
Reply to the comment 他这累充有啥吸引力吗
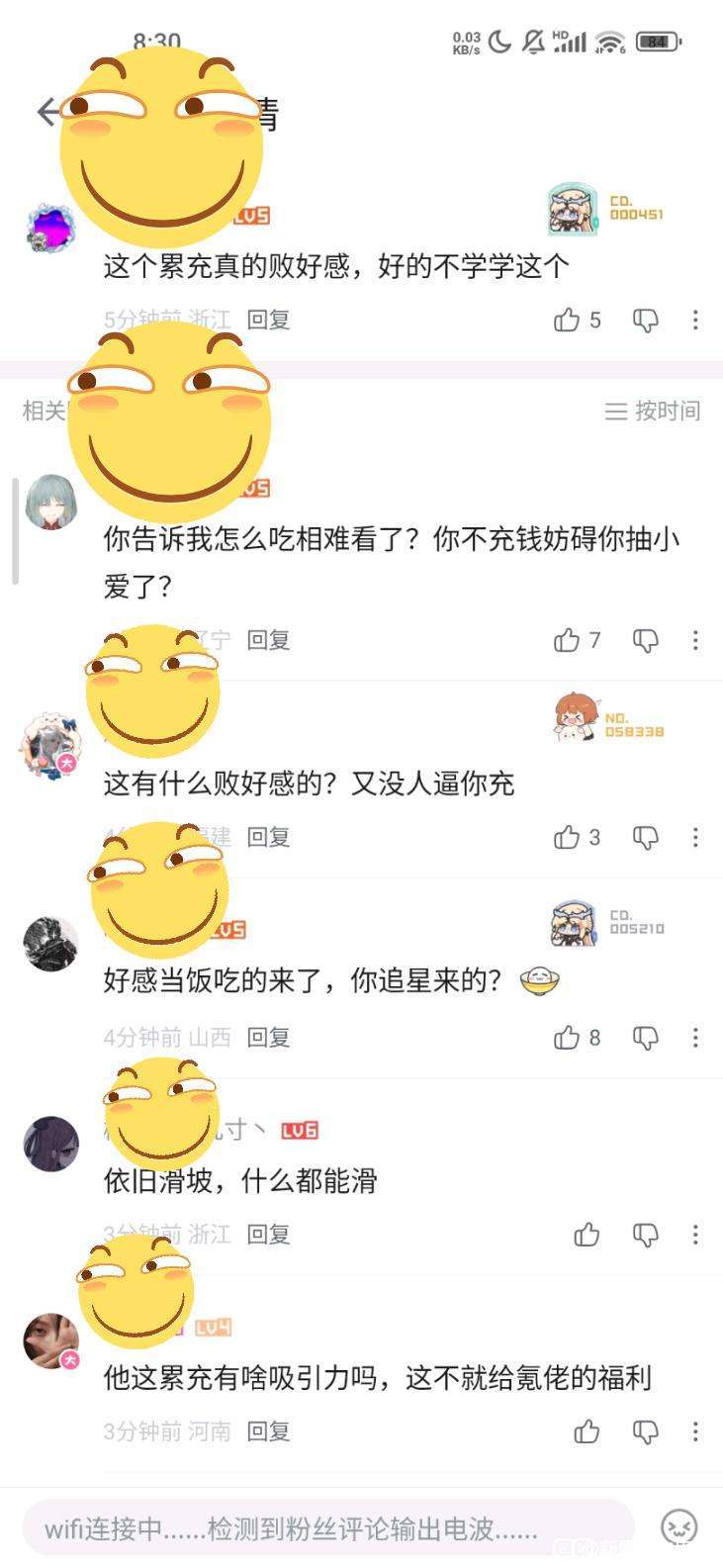268,1431
